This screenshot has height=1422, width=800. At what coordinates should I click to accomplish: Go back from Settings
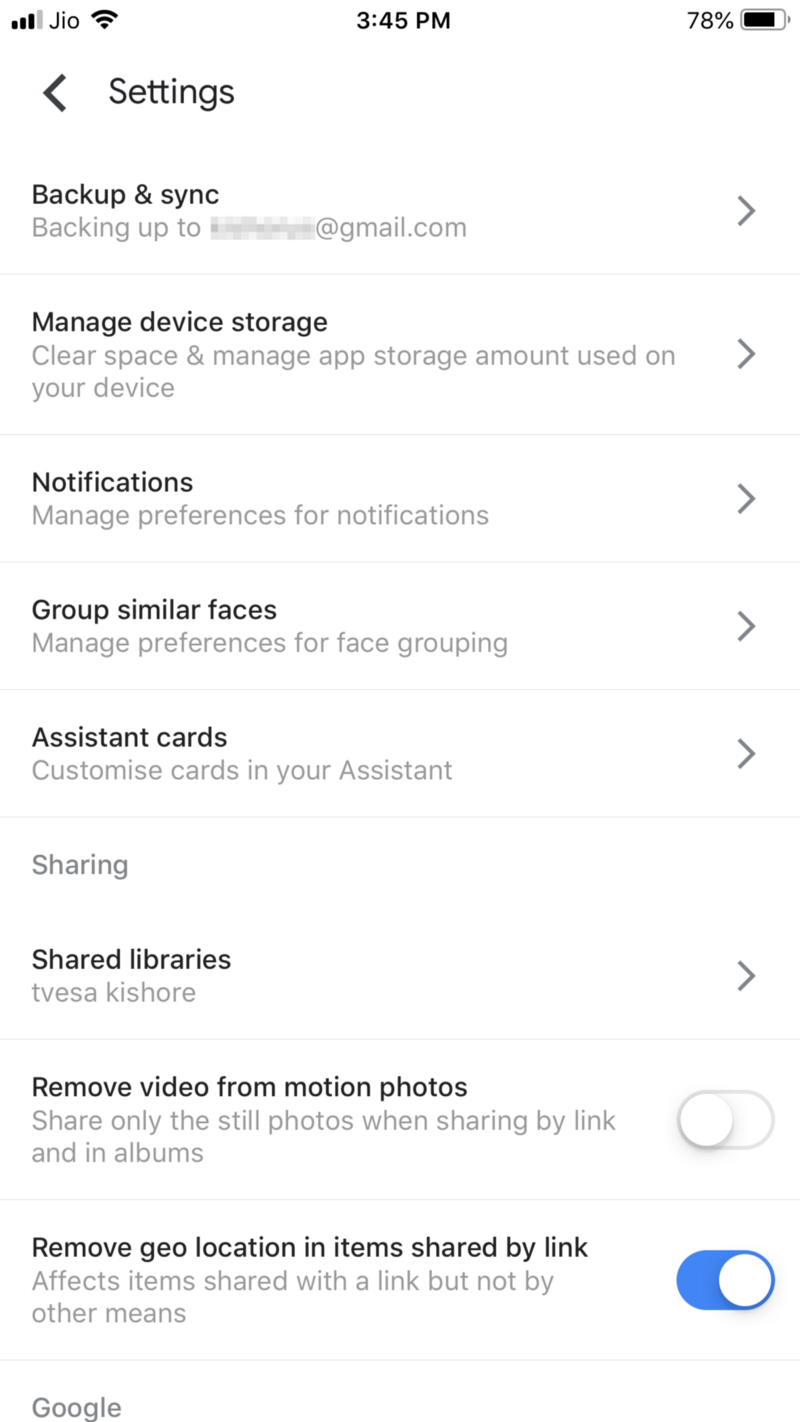point(55,93)
